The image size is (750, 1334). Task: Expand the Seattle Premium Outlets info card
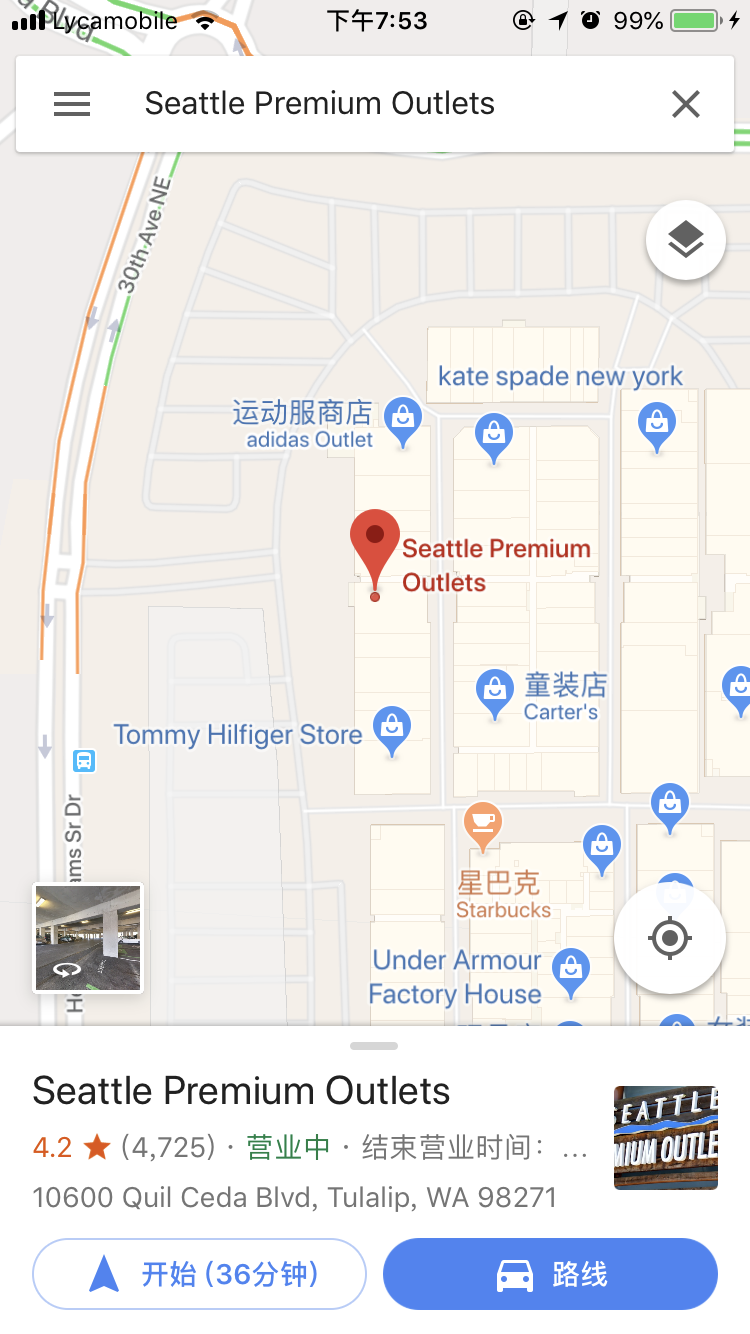click(374, 1046)
